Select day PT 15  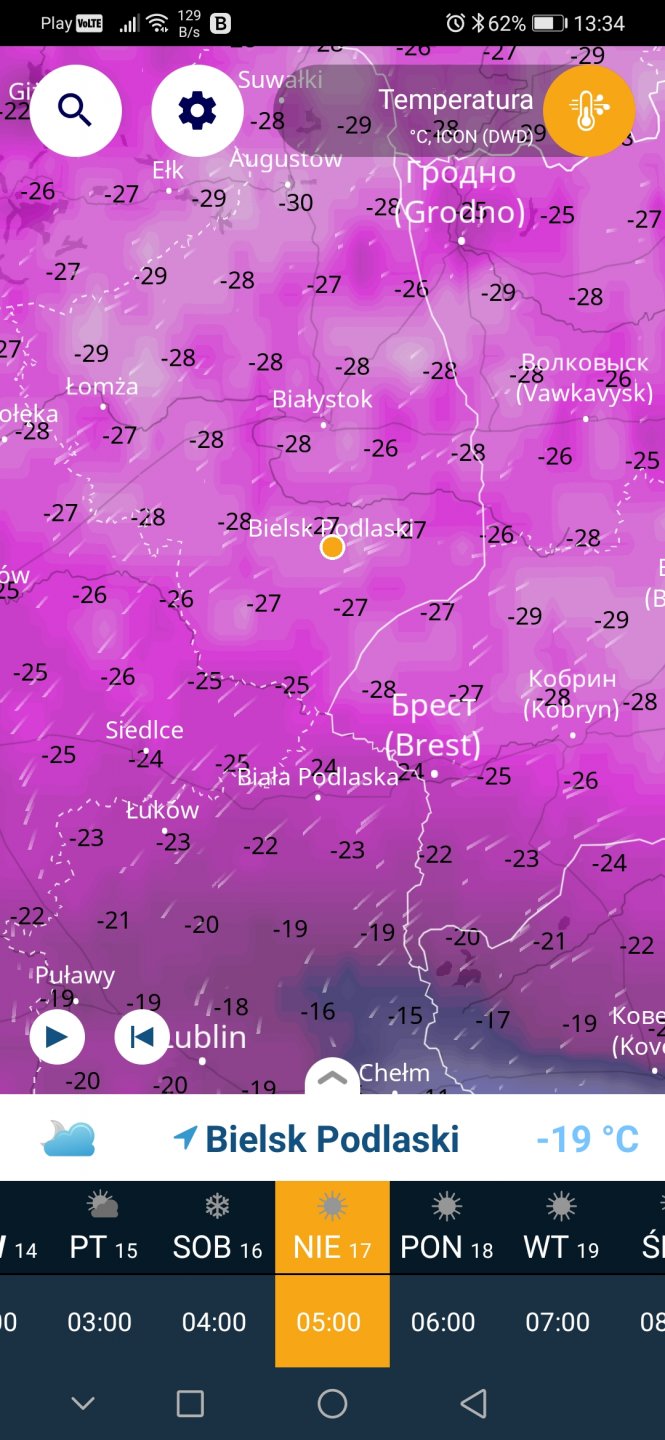pos(103,1229)
